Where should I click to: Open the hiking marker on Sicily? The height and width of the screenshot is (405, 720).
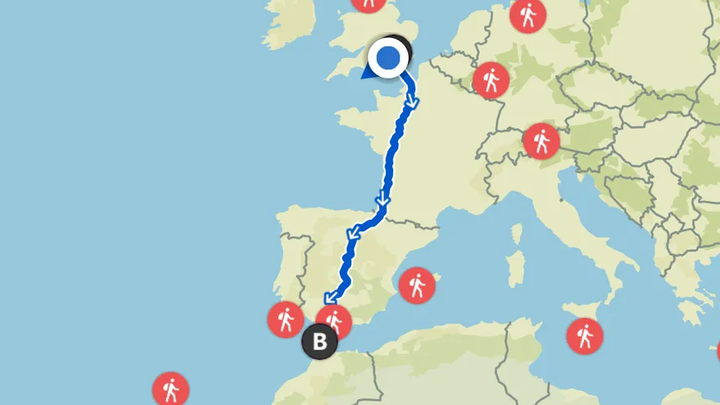(x=585, y=335)
